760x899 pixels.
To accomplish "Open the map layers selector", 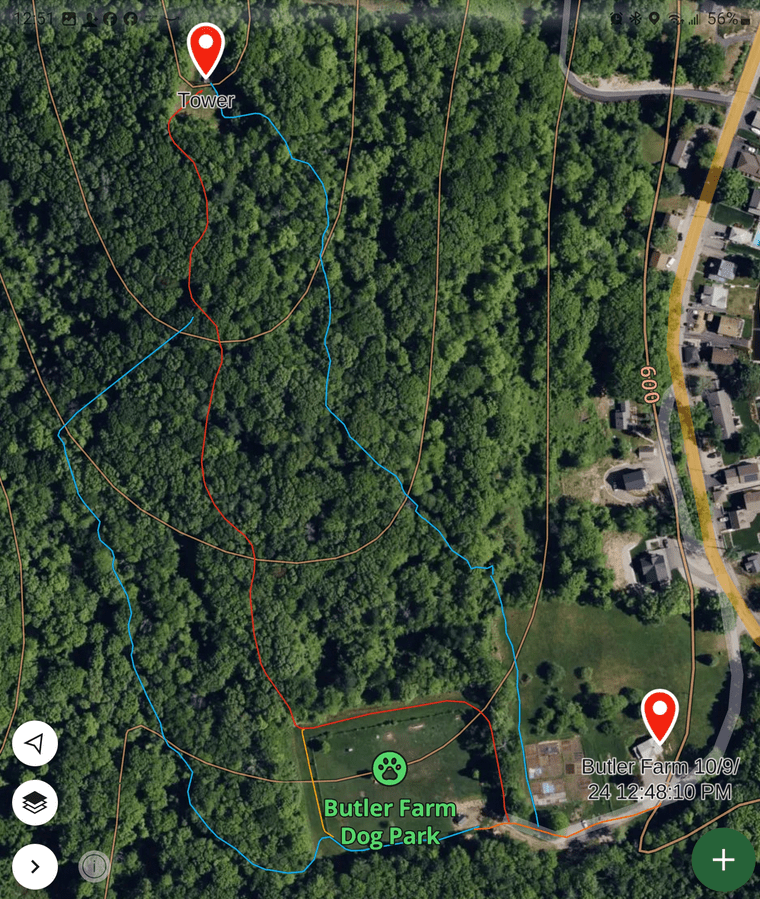I will pos(35,803).
